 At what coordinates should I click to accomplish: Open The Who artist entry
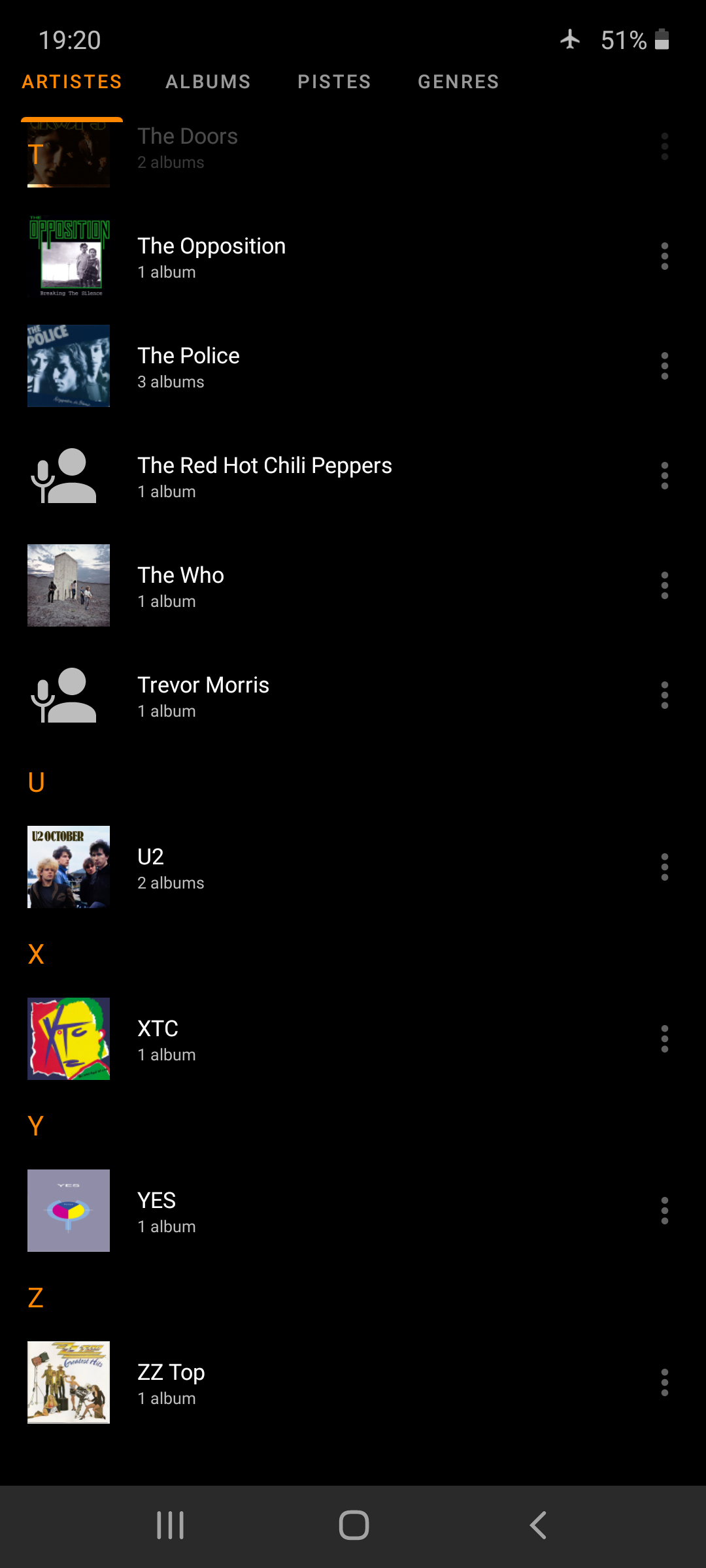point(353,585)
